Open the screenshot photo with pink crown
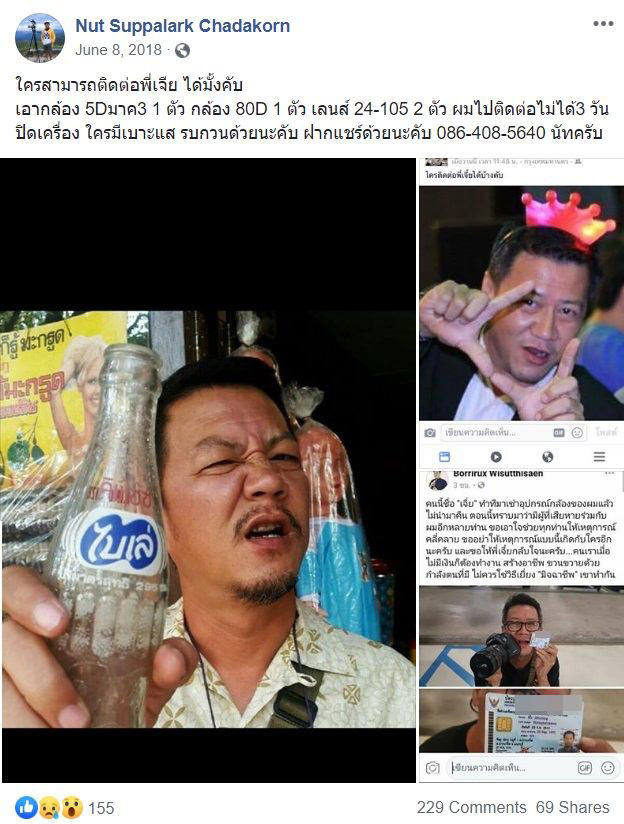 pos(520,310)
